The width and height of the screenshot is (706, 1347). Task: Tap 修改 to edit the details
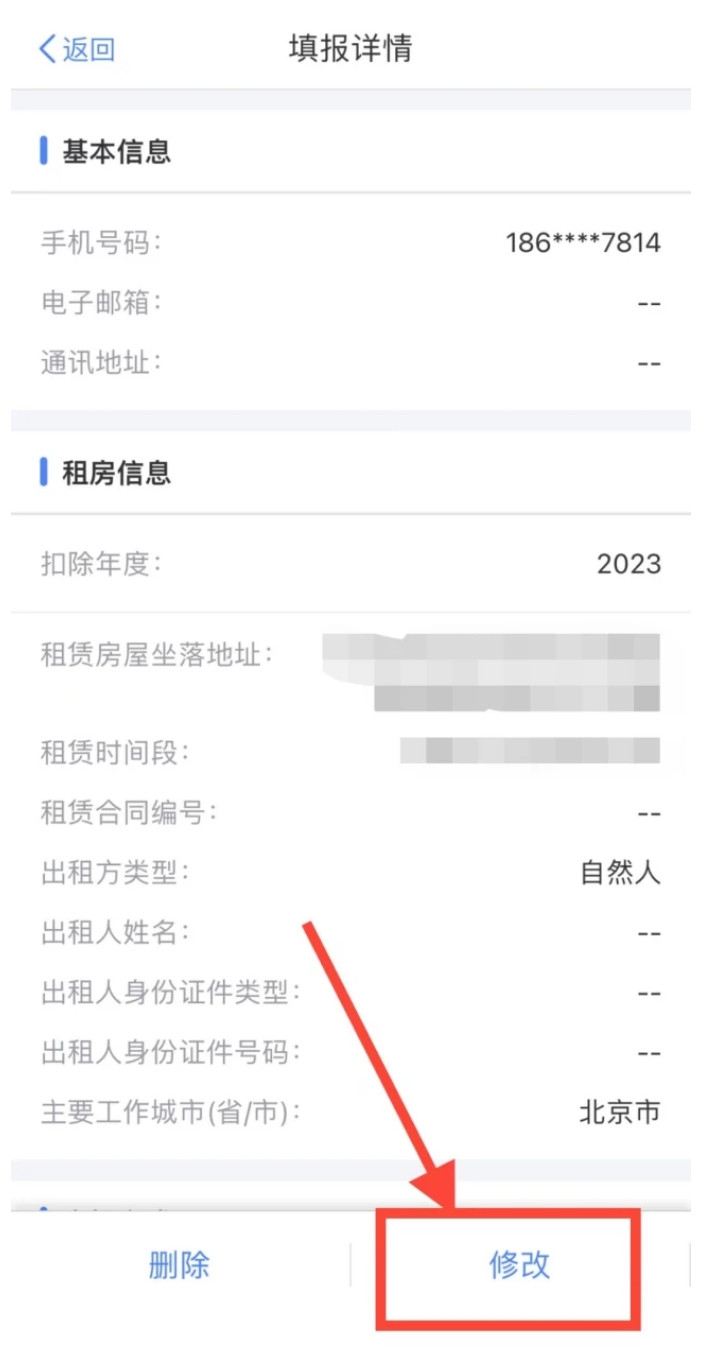click(520, 1265)
